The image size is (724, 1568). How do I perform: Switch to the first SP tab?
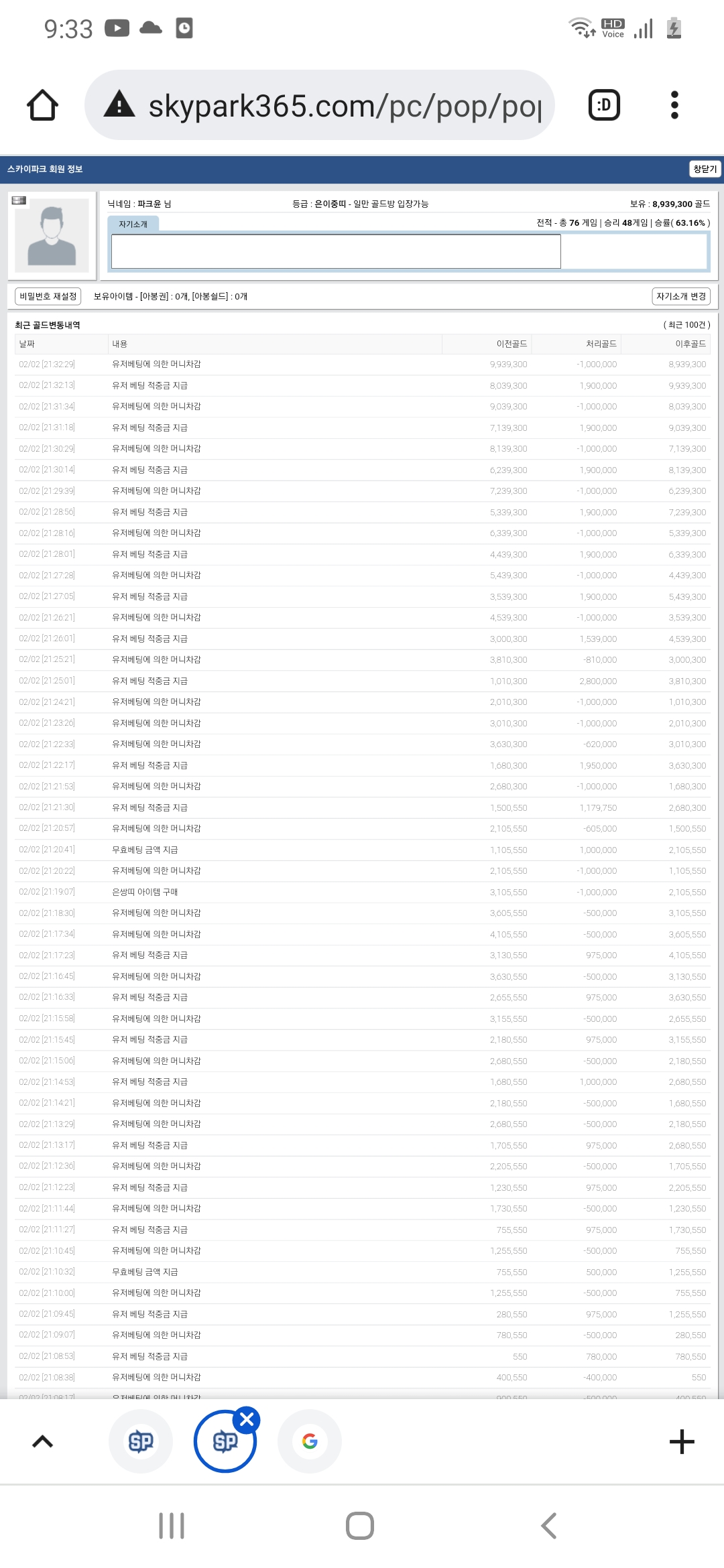141,1441
